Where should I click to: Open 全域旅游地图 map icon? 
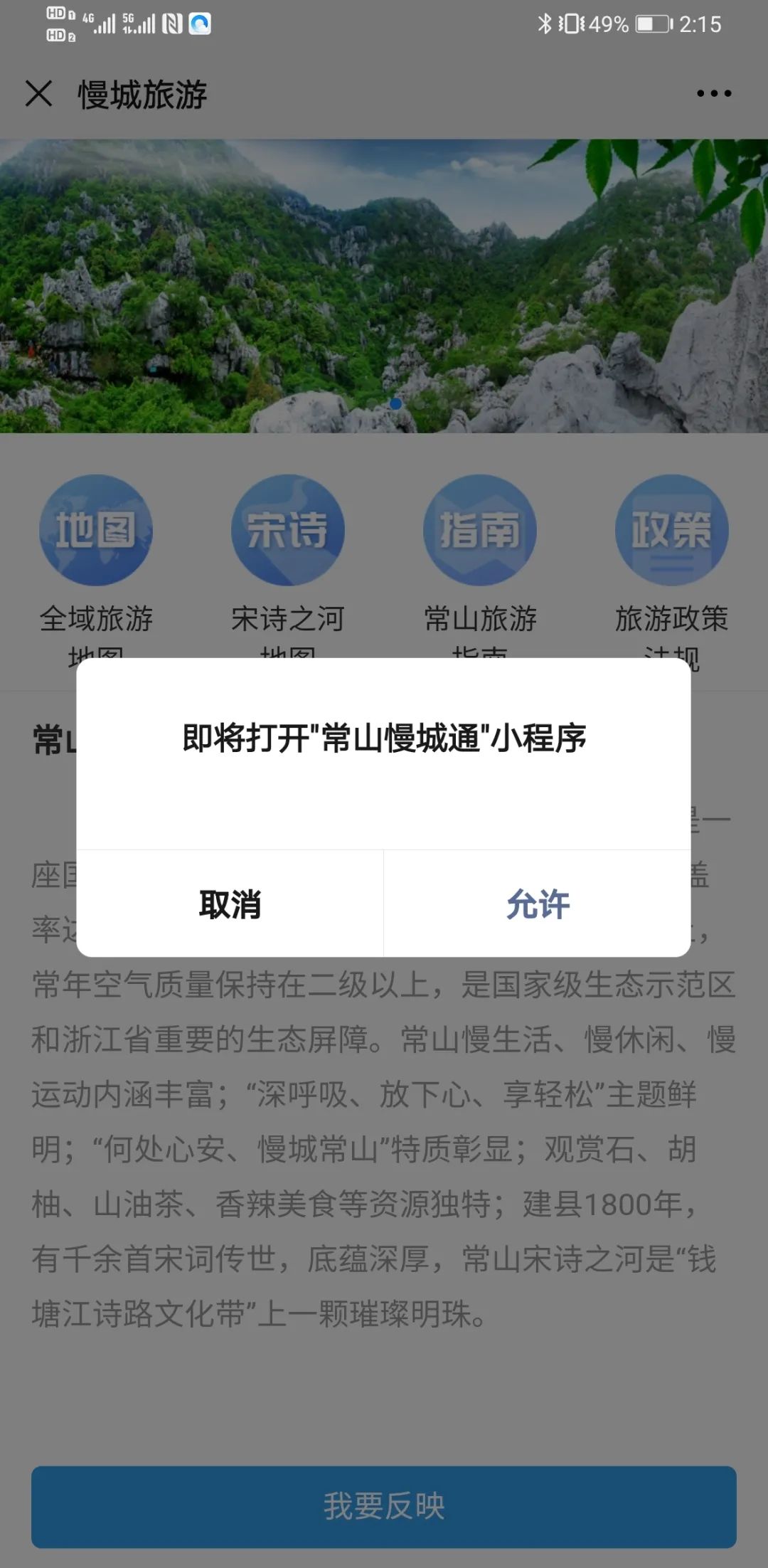click(x=96, y=531)
